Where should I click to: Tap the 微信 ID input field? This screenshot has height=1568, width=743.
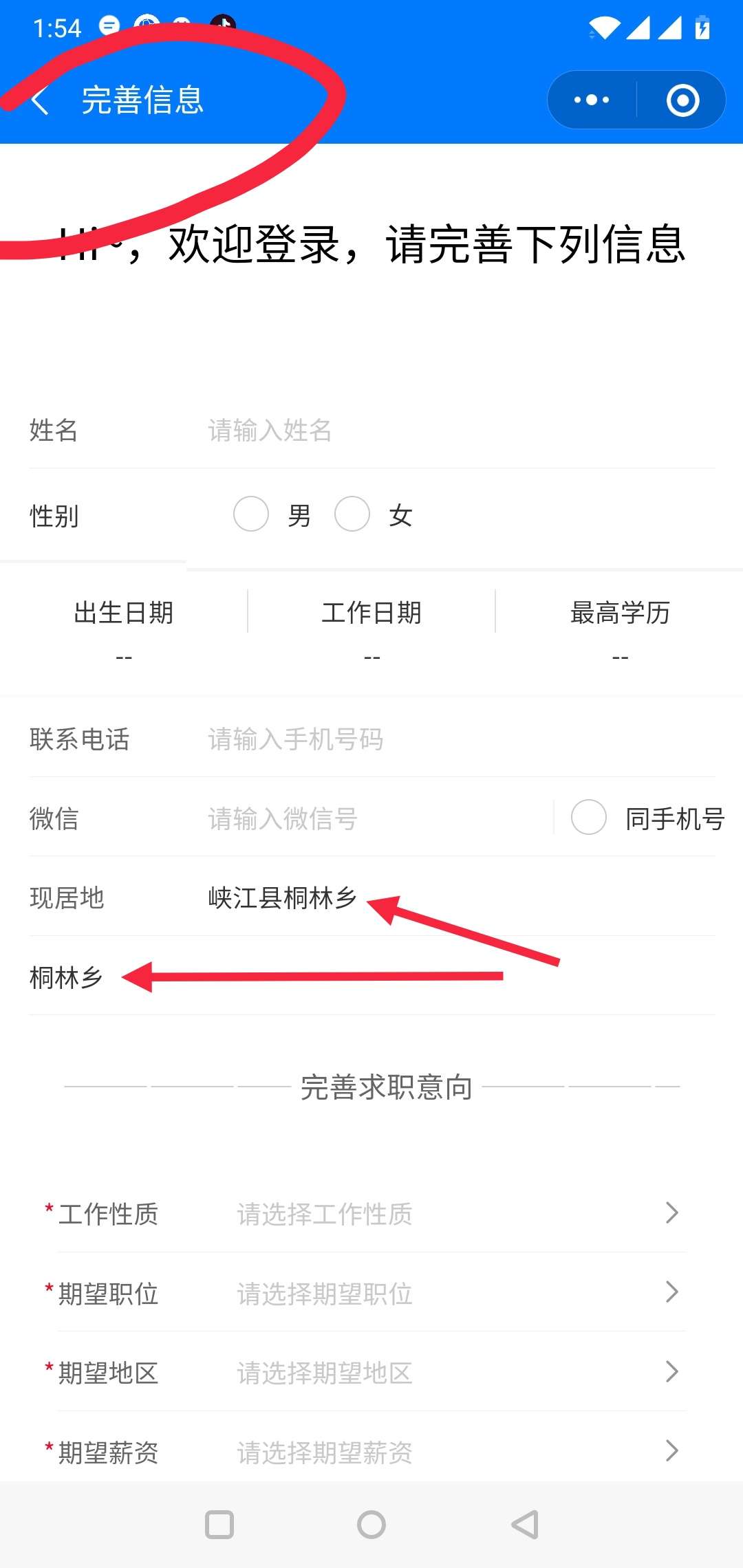tap(371, 818)
